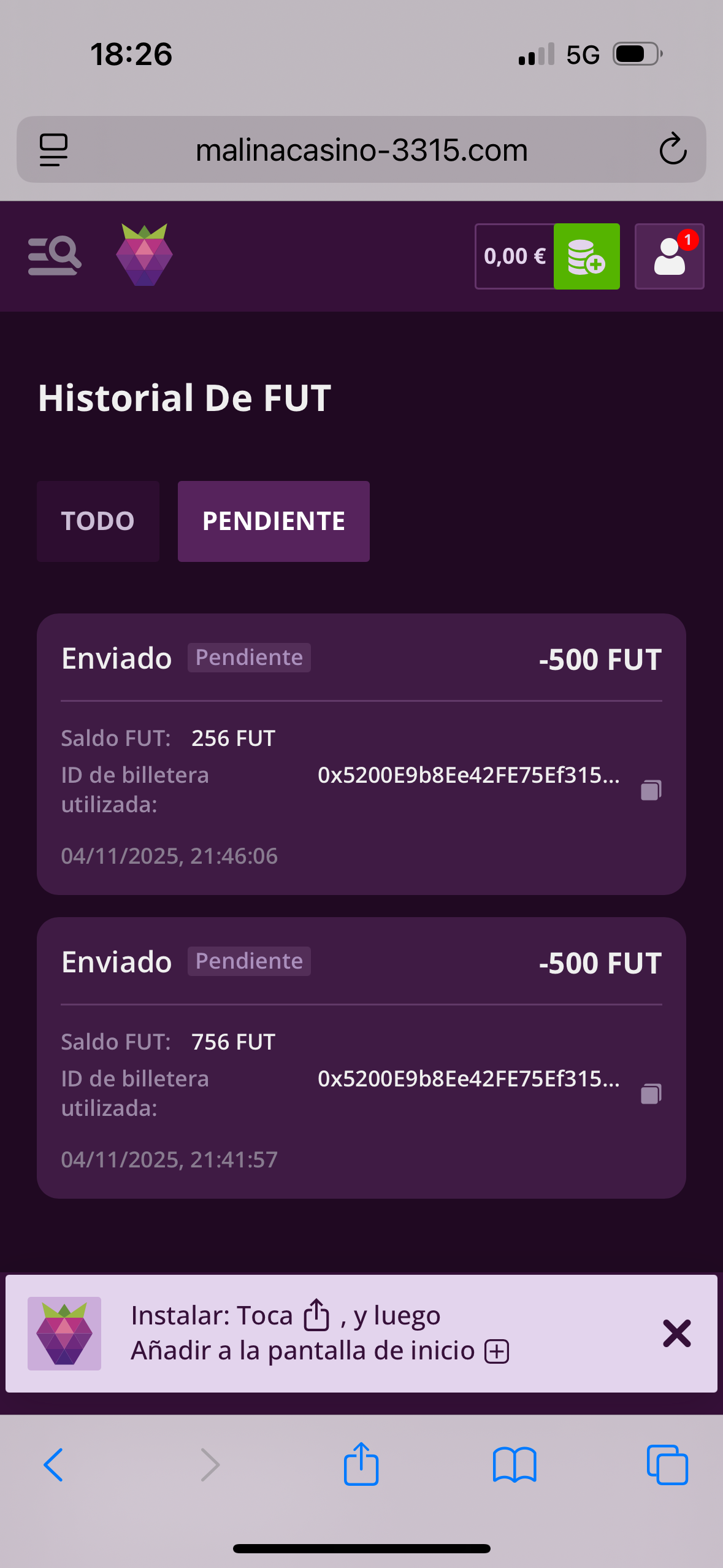Dismiss the install banner
The width and height of the screenshot is (723, 1568).
(676, 1334)
